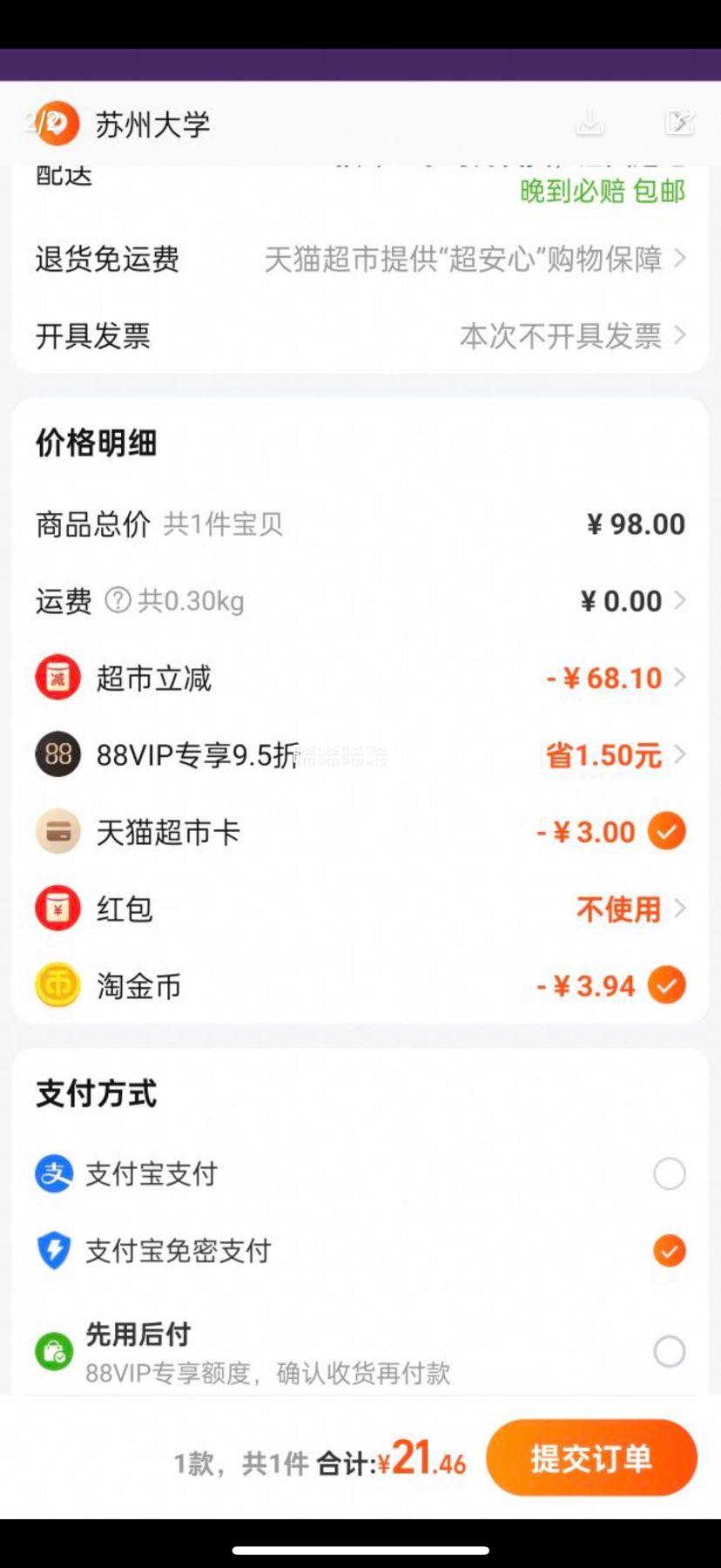Tap the 淘金币 gold coin icon
This screenshot has width=721, height=1568.
57,985
